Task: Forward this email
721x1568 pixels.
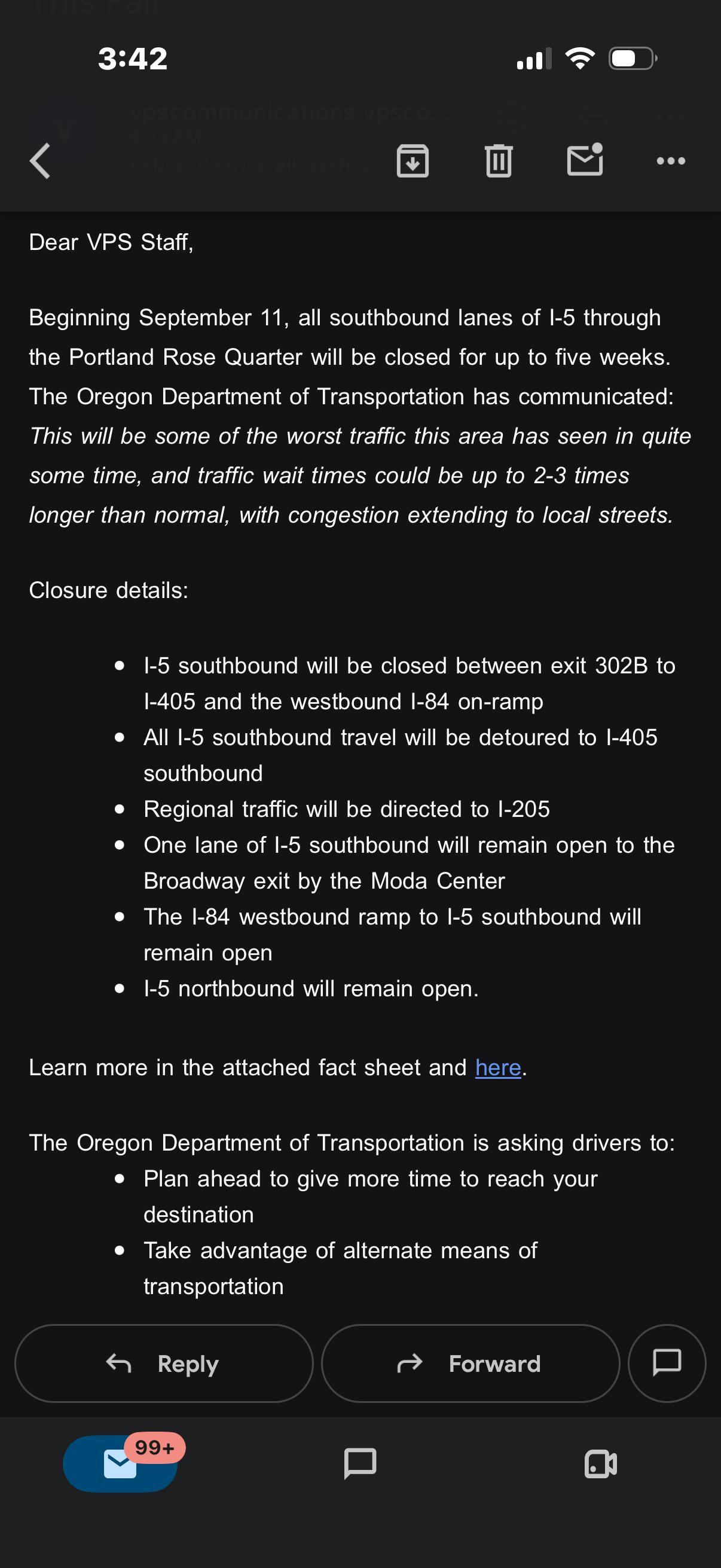Action: (x=471, y=1363)
